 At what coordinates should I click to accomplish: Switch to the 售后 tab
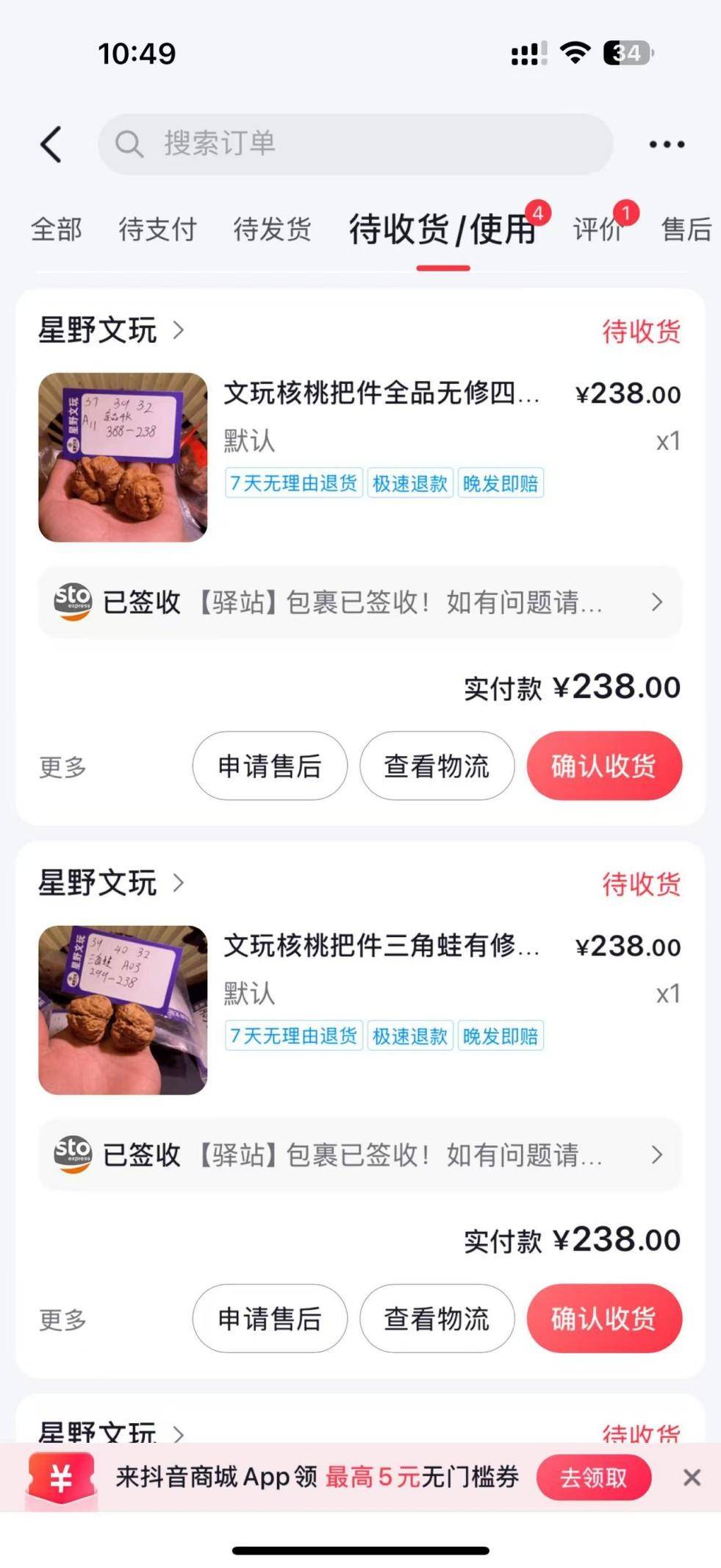point(686,229)
